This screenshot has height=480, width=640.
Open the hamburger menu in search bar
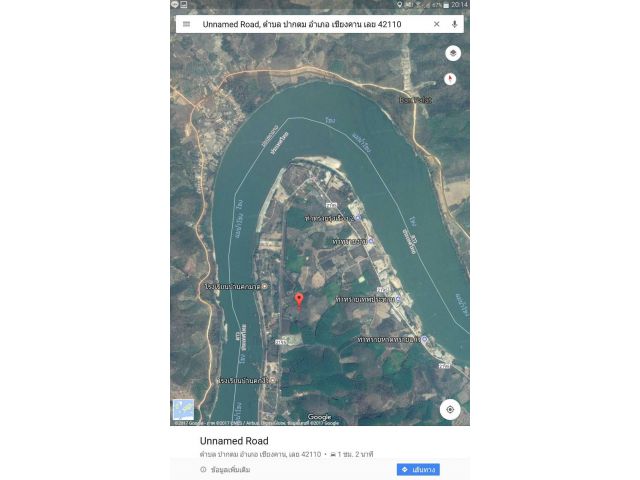point(186,24)
